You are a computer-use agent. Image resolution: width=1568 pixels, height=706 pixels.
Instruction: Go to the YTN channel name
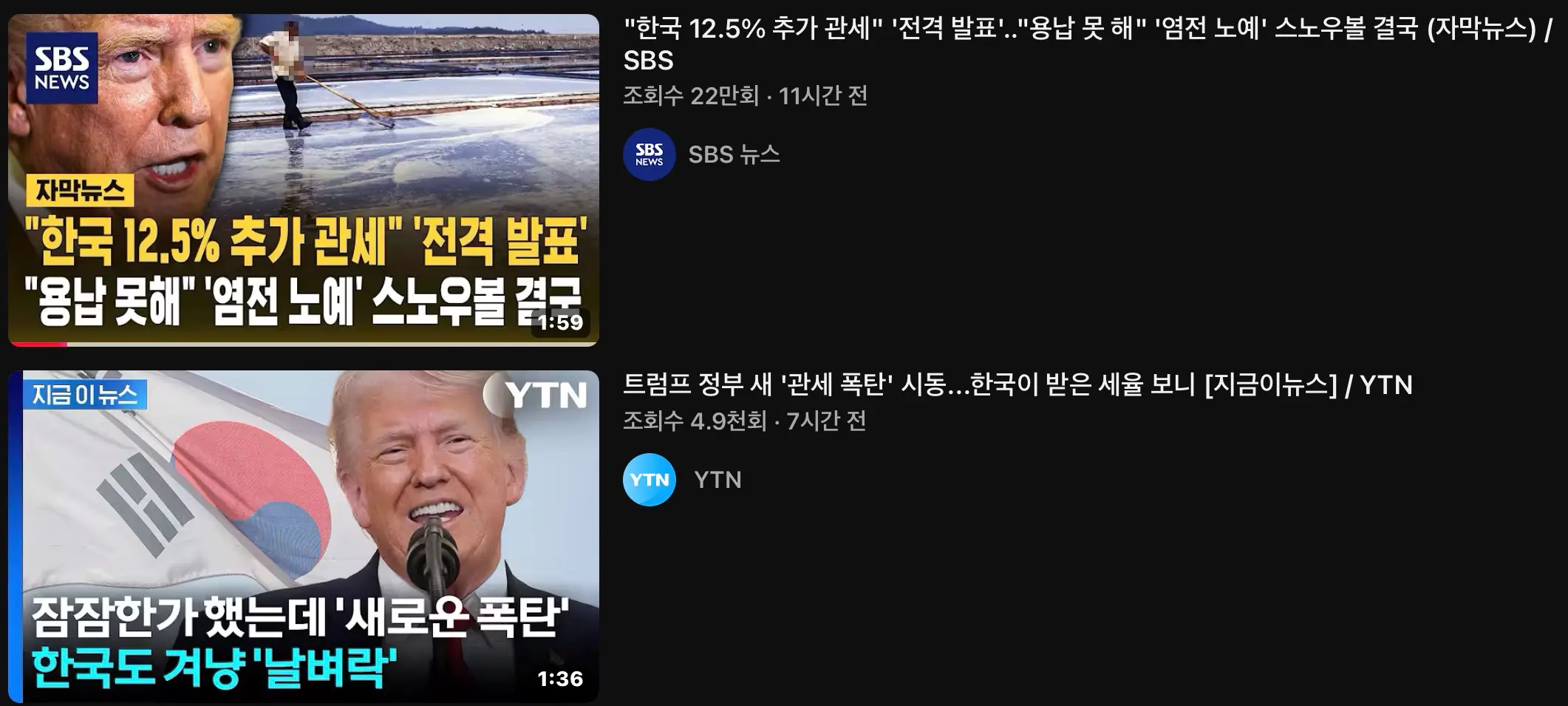pyautogui.click(x=717, y=480)
